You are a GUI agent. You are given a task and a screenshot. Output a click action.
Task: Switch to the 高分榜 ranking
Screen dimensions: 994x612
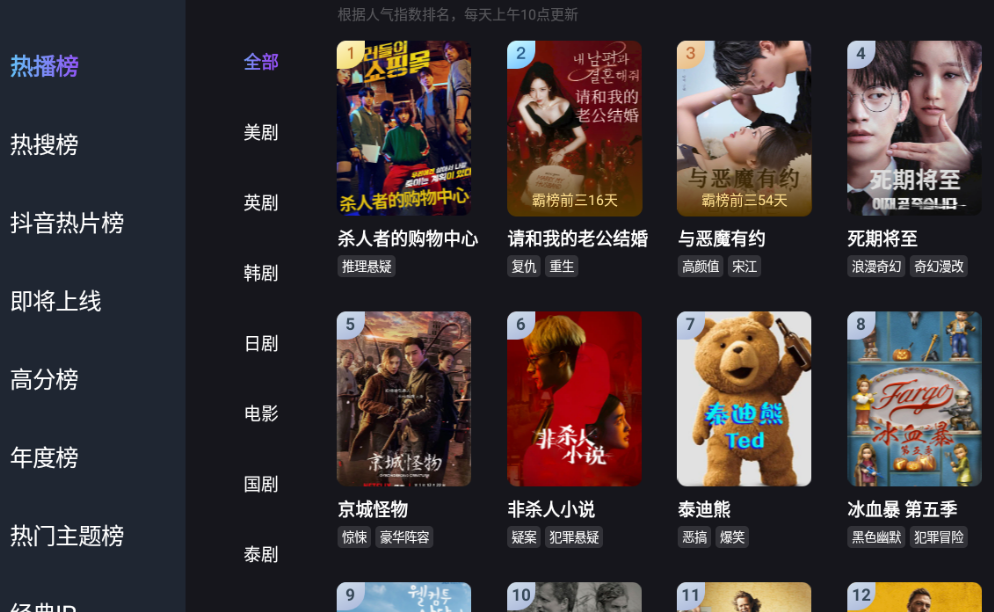point(44,379)
